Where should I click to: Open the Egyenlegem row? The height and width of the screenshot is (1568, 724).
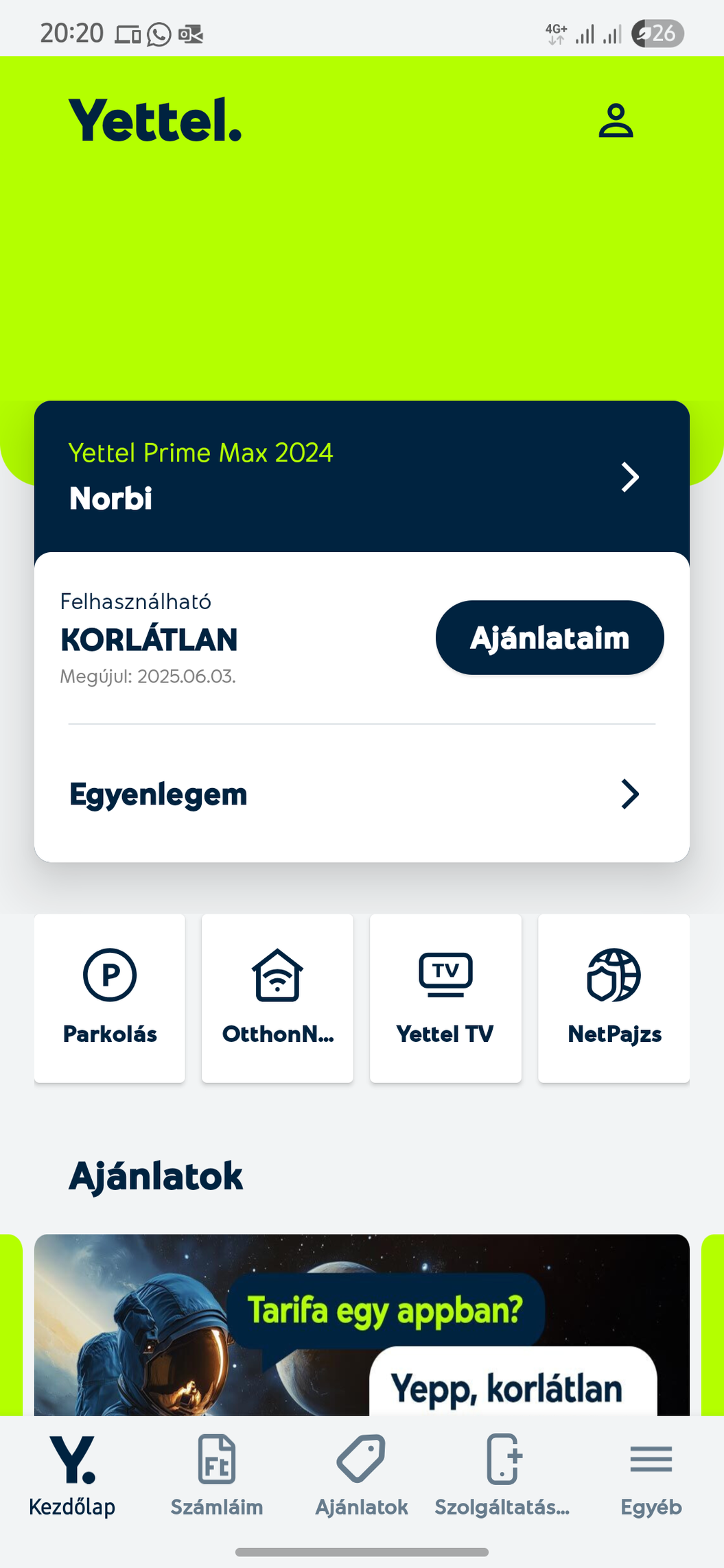[x=362, y=794]
